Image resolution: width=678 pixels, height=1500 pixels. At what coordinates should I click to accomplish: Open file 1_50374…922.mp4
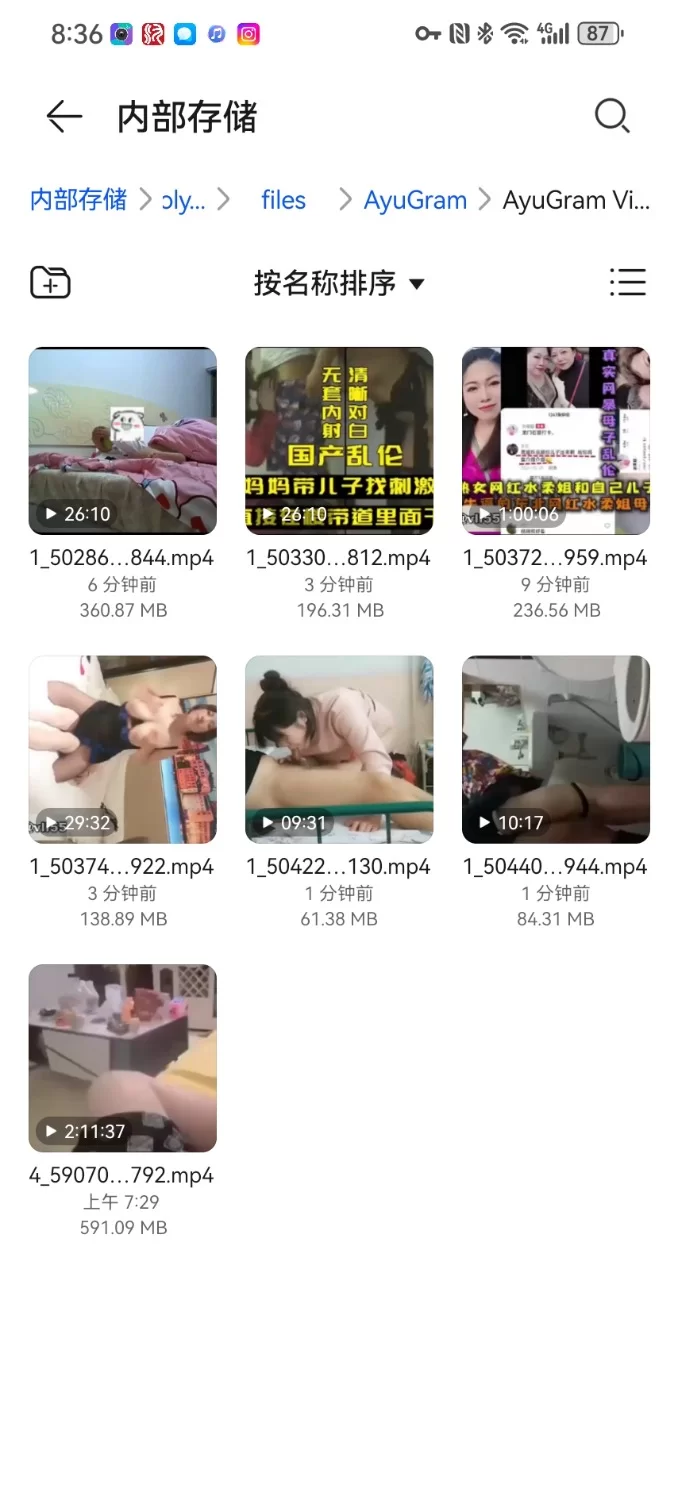point(122,750)
